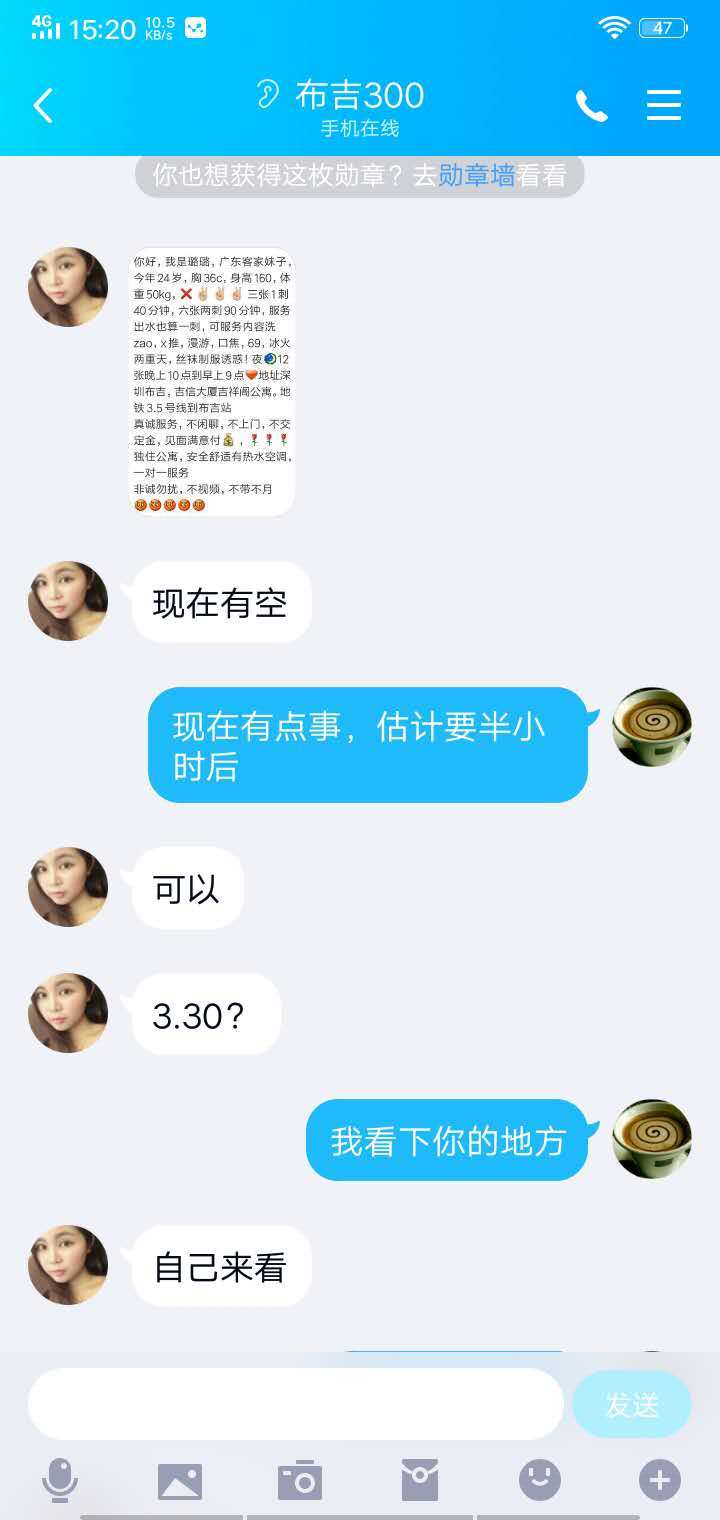Tap the message input field
This screenshot has width=720, height=1520.
click(295, 1404)
